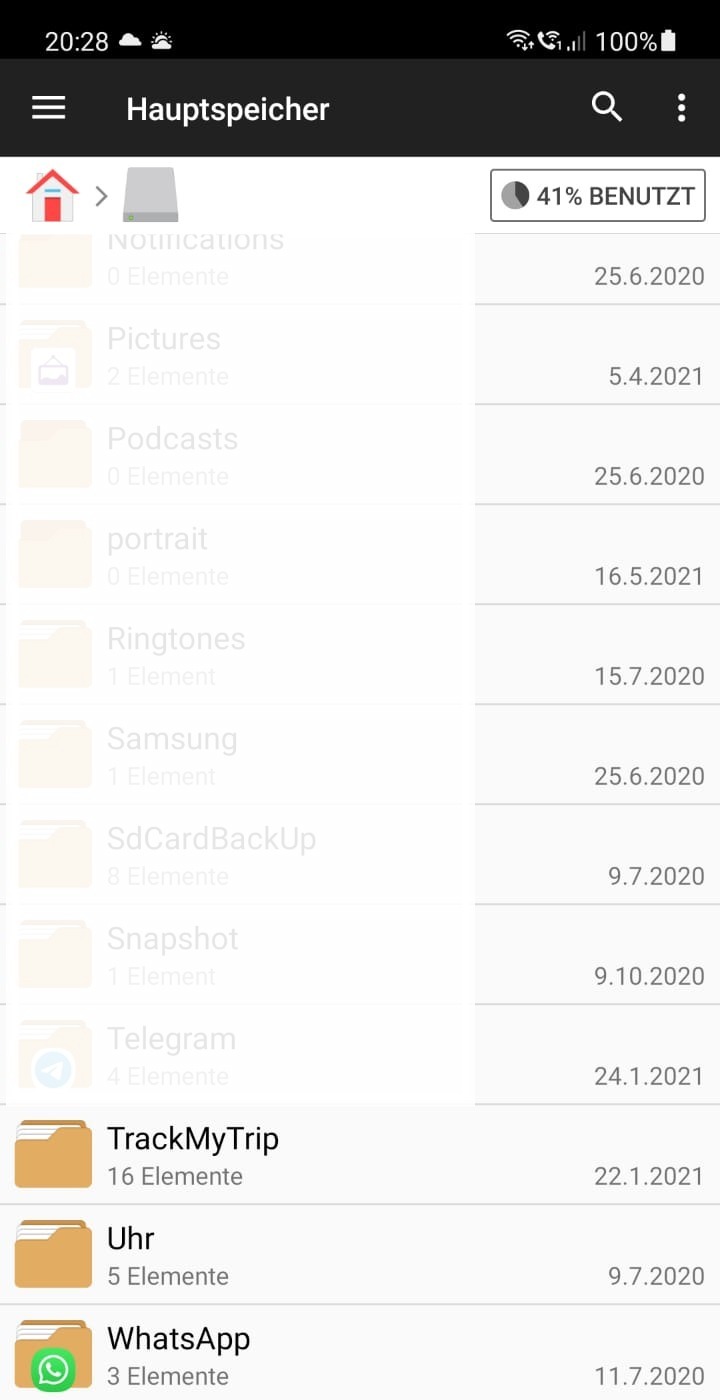This screenshot has width=720, height=1400.
Task: Open the Ringtones folder
Action: tap(360, 655)
